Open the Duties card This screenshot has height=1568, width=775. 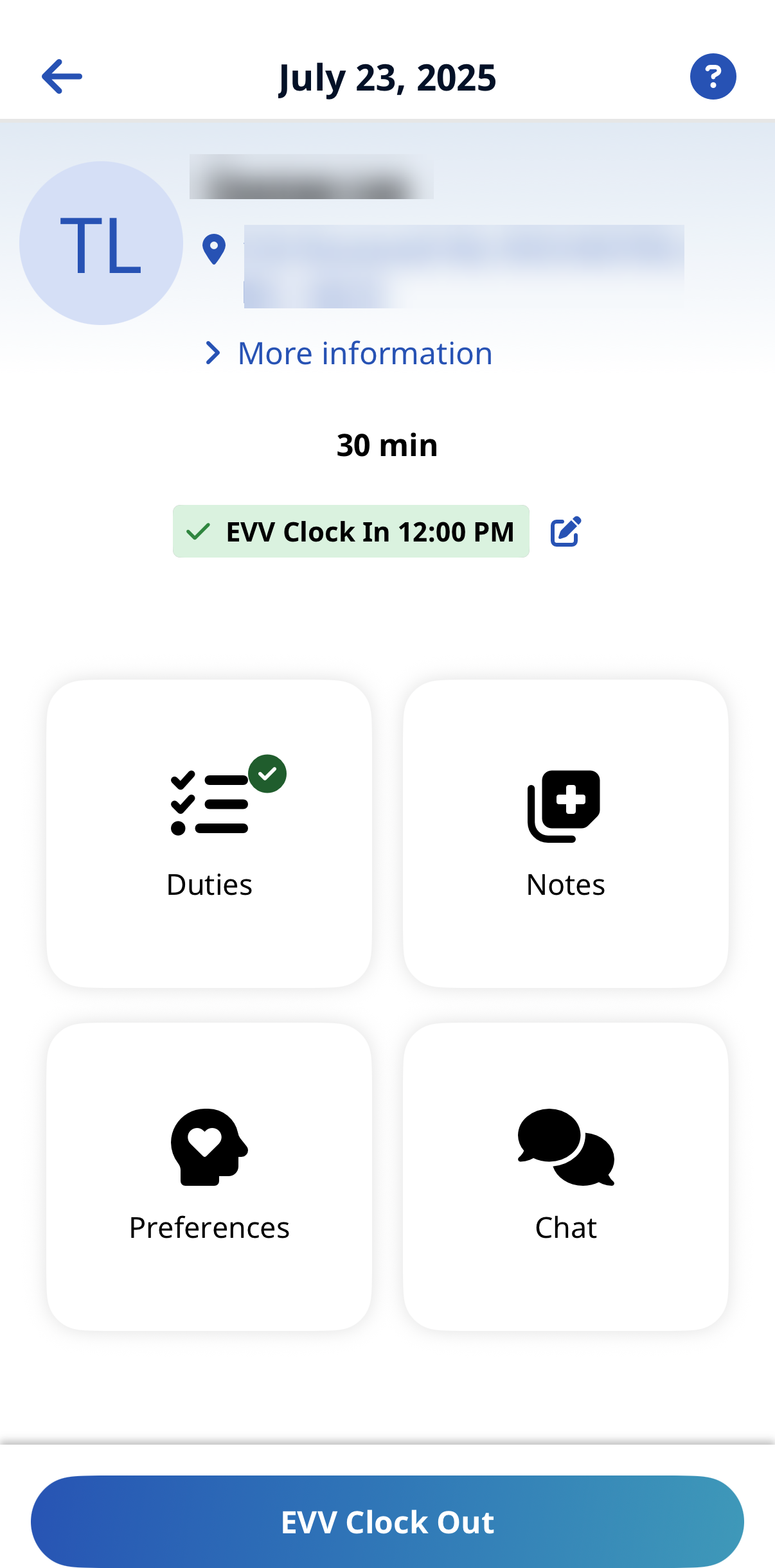[209, 833]
